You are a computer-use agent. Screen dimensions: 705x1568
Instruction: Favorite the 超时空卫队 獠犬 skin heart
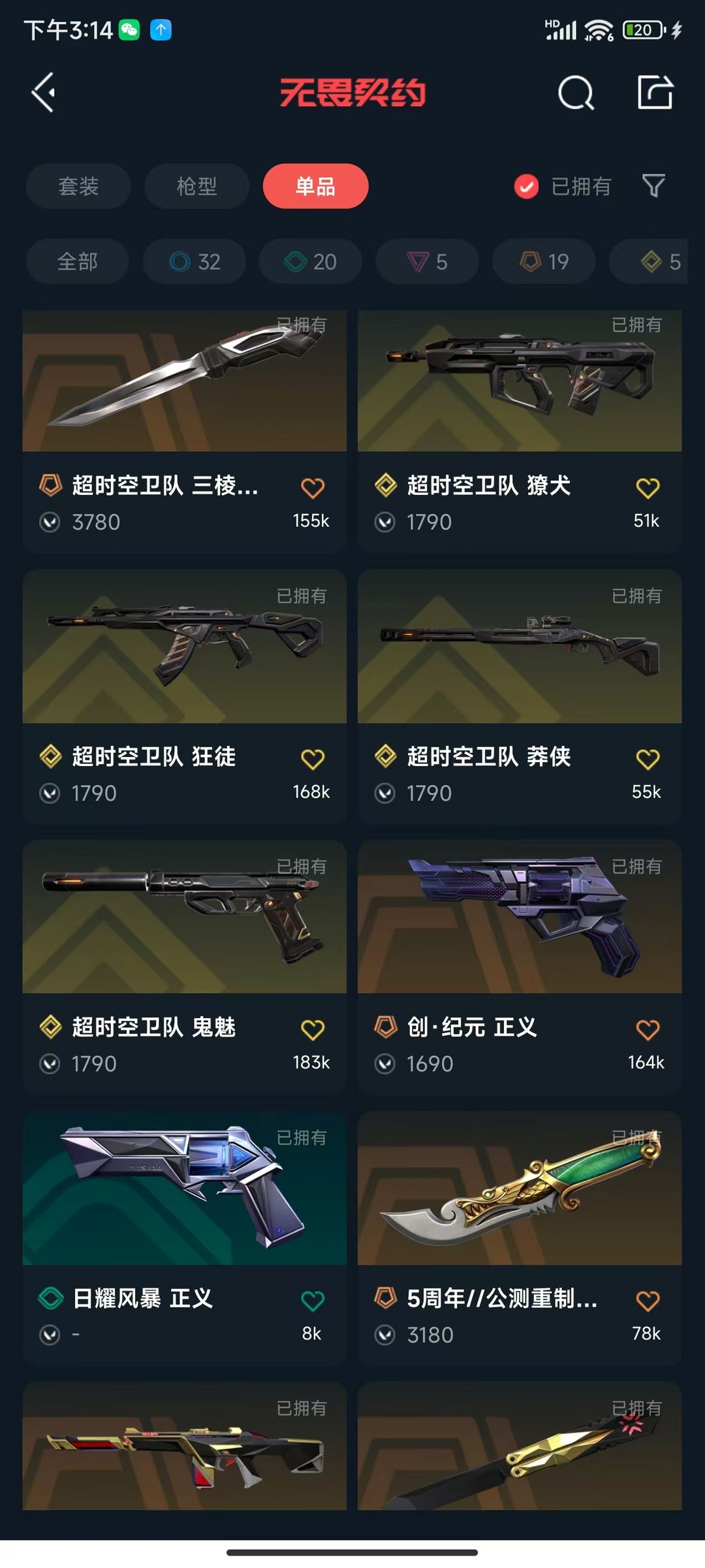(648, 487)
